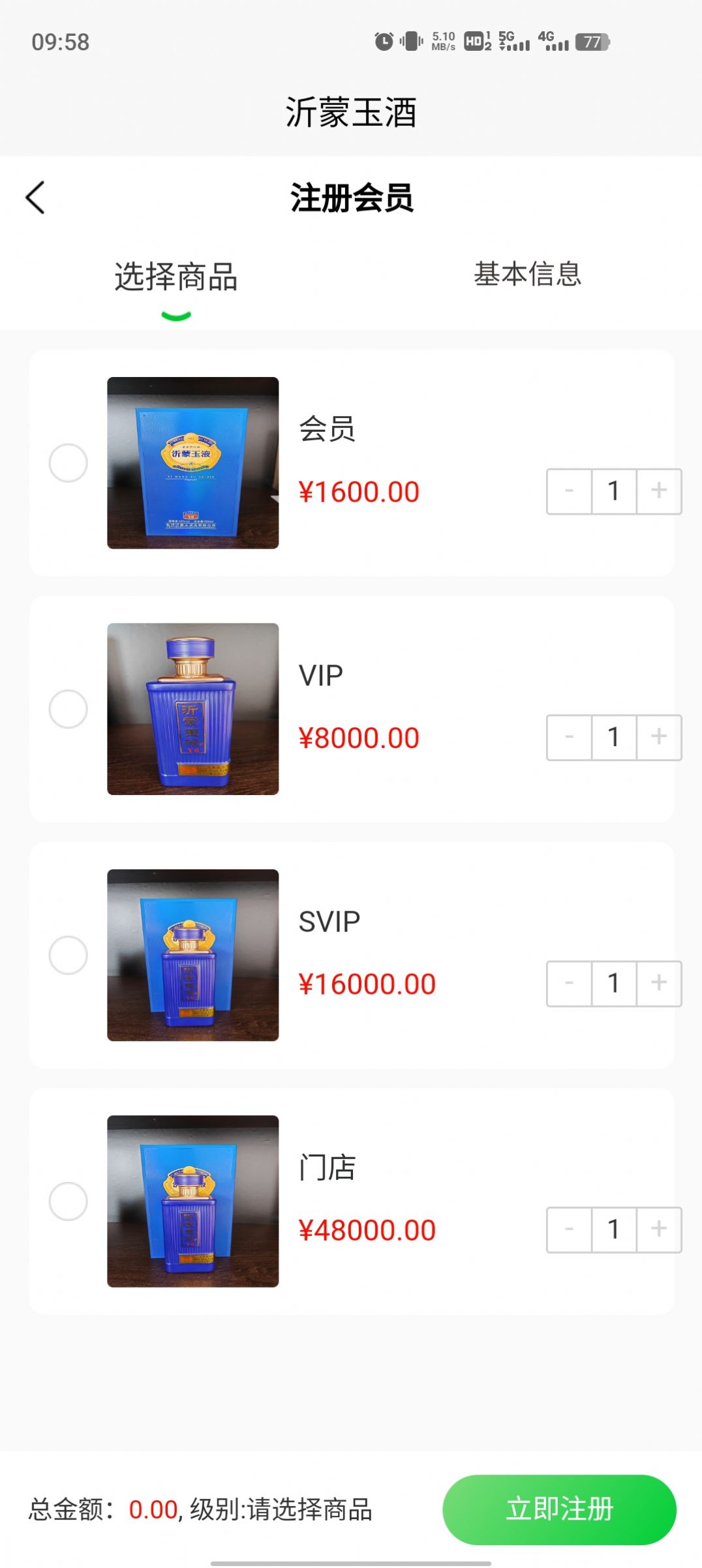
Task: Decrease quantity for 门店 product
Action: [569, 1229]
